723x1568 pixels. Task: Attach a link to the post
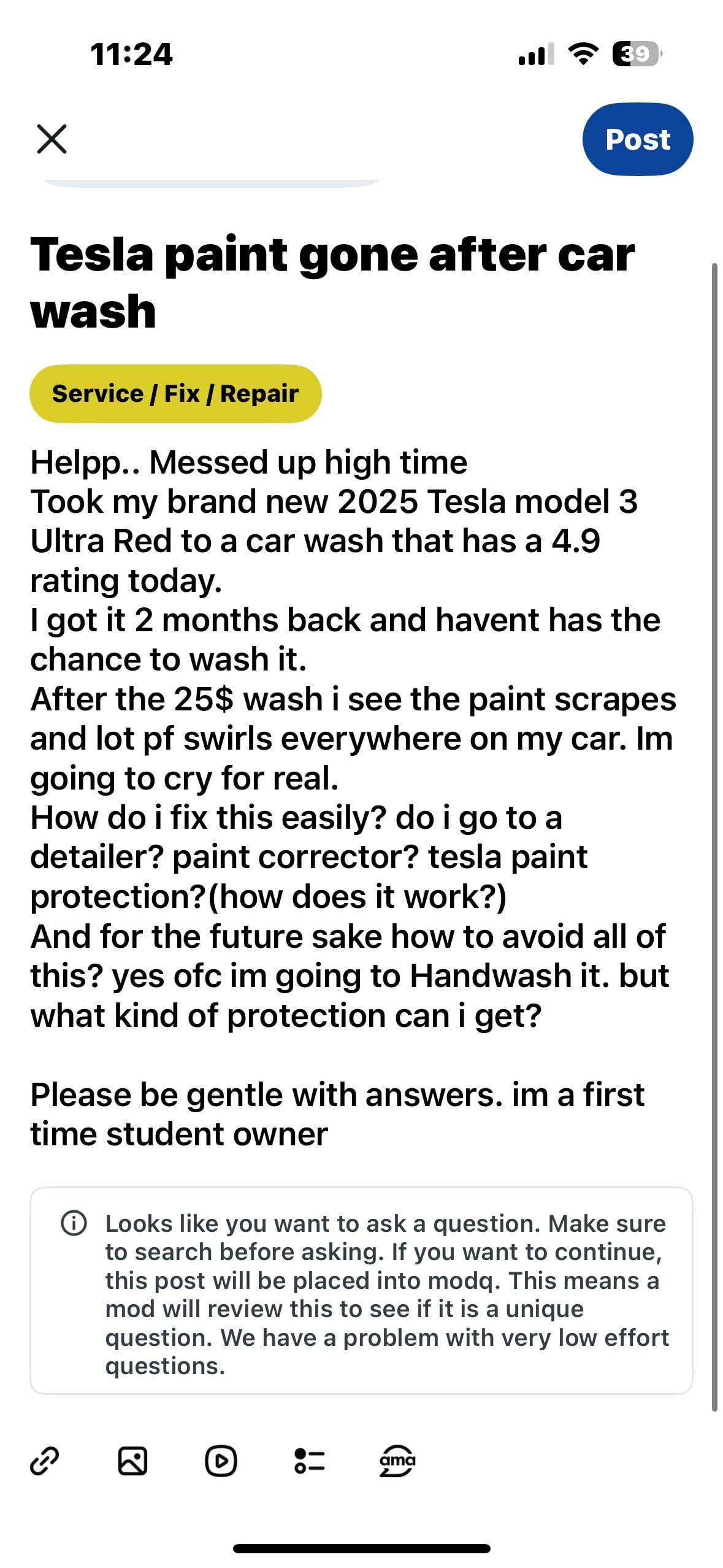45,1460
